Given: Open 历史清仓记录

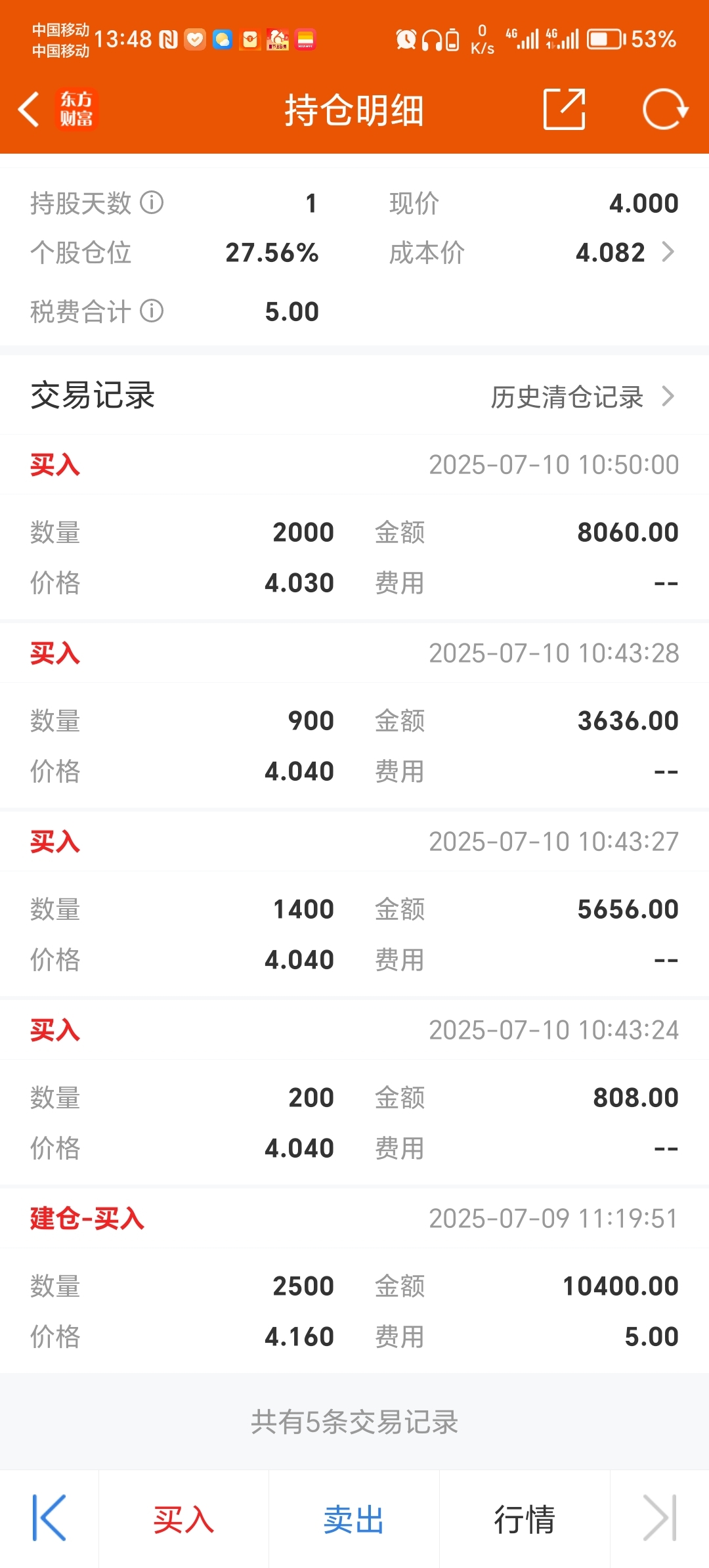Looking at the screenshot, I should coord(582,397).
